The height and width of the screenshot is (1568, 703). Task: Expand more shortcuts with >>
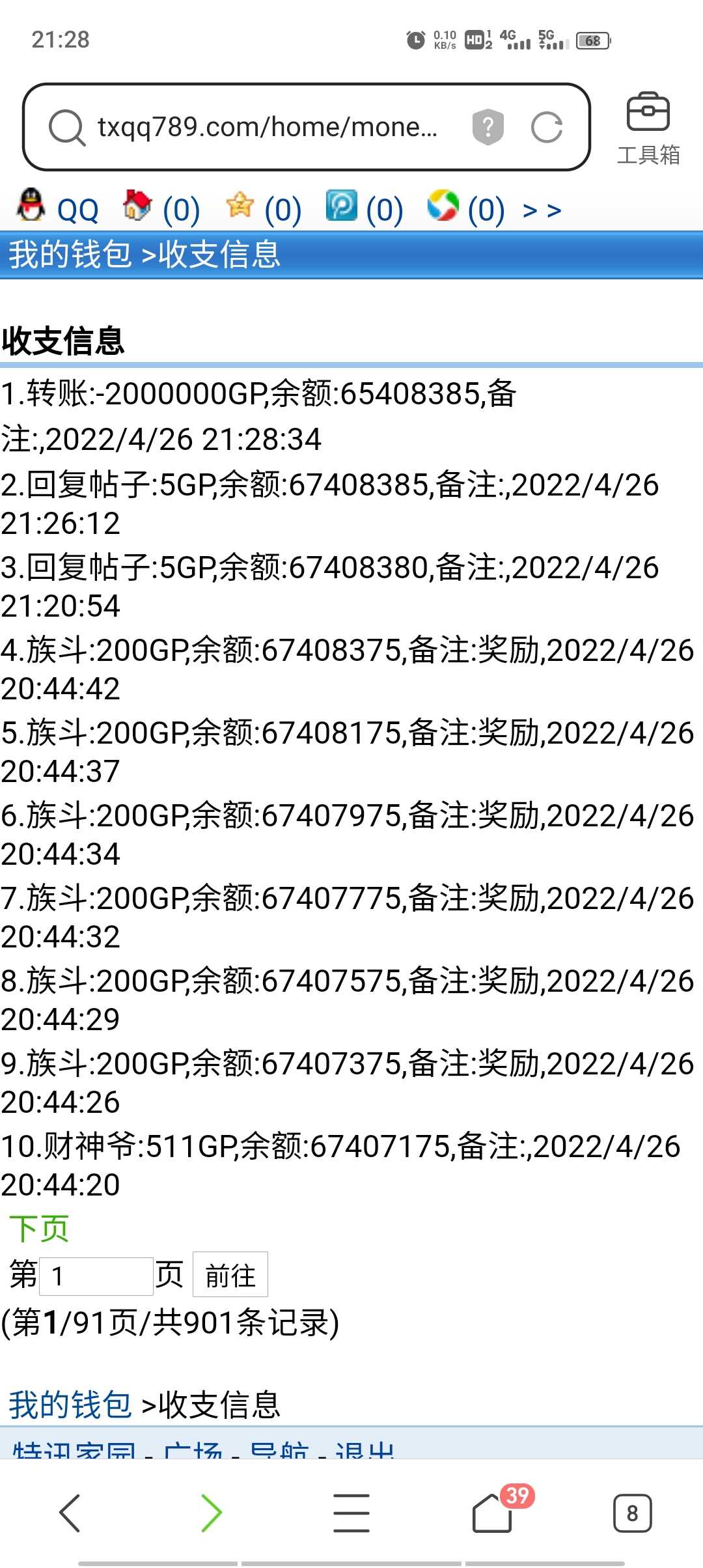click(542, 210)
